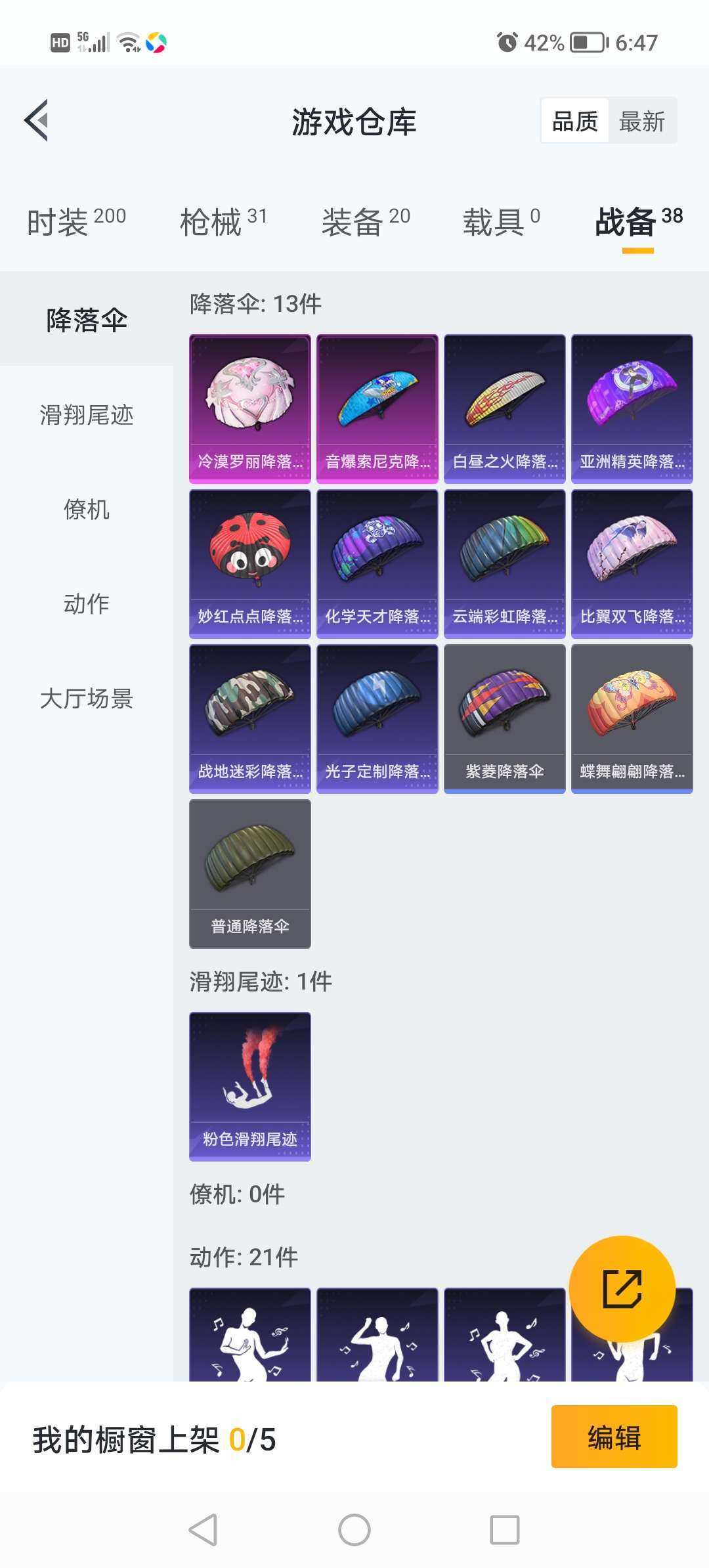The width and height of the screenshot is (709, 1568).
Task: Select 动作 in the side menu
Action: pyautogui.click(x=87, y=604)
